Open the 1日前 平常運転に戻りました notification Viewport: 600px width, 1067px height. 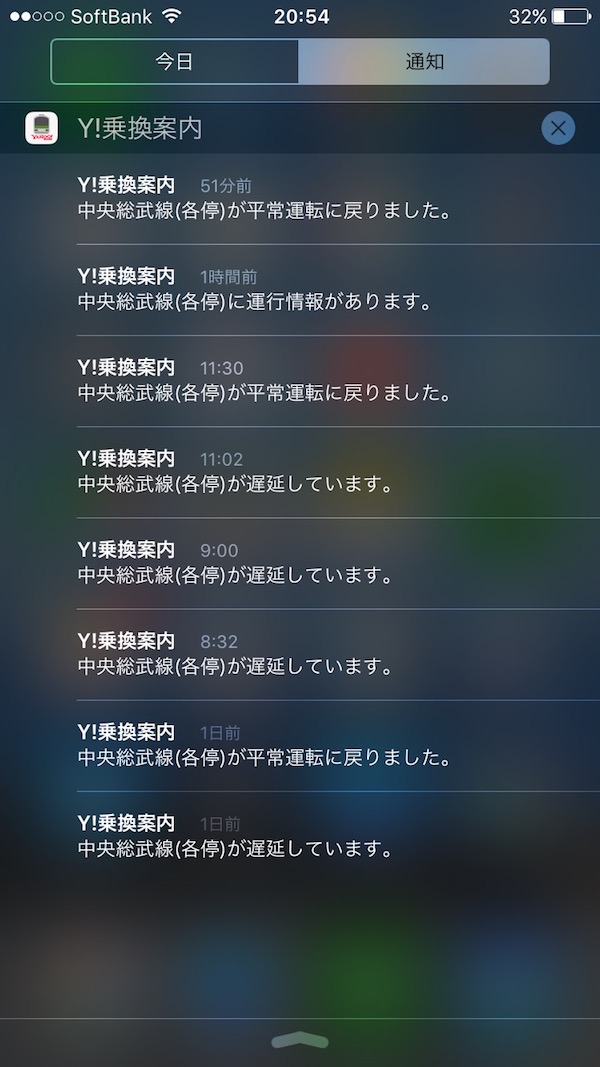300,746
